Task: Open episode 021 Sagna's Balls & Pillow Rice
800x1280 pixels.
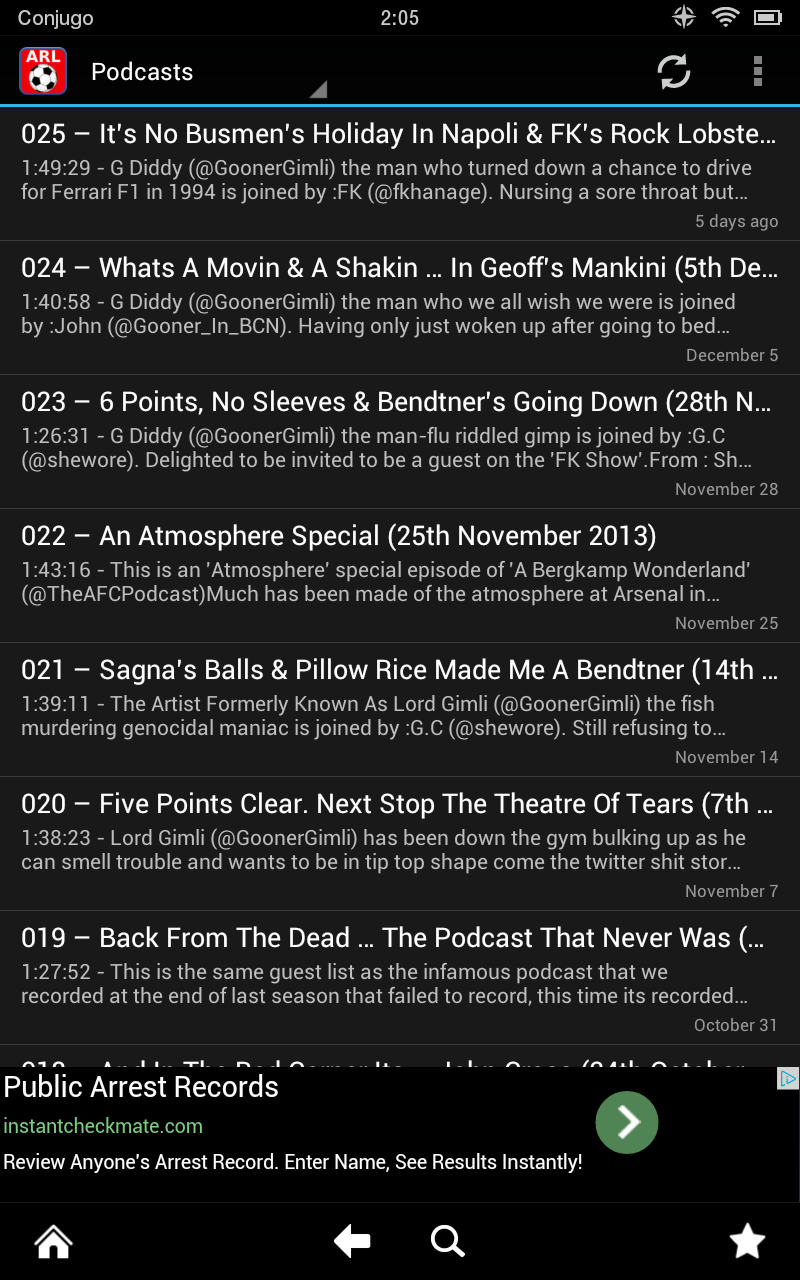Action: click(400, 710)
